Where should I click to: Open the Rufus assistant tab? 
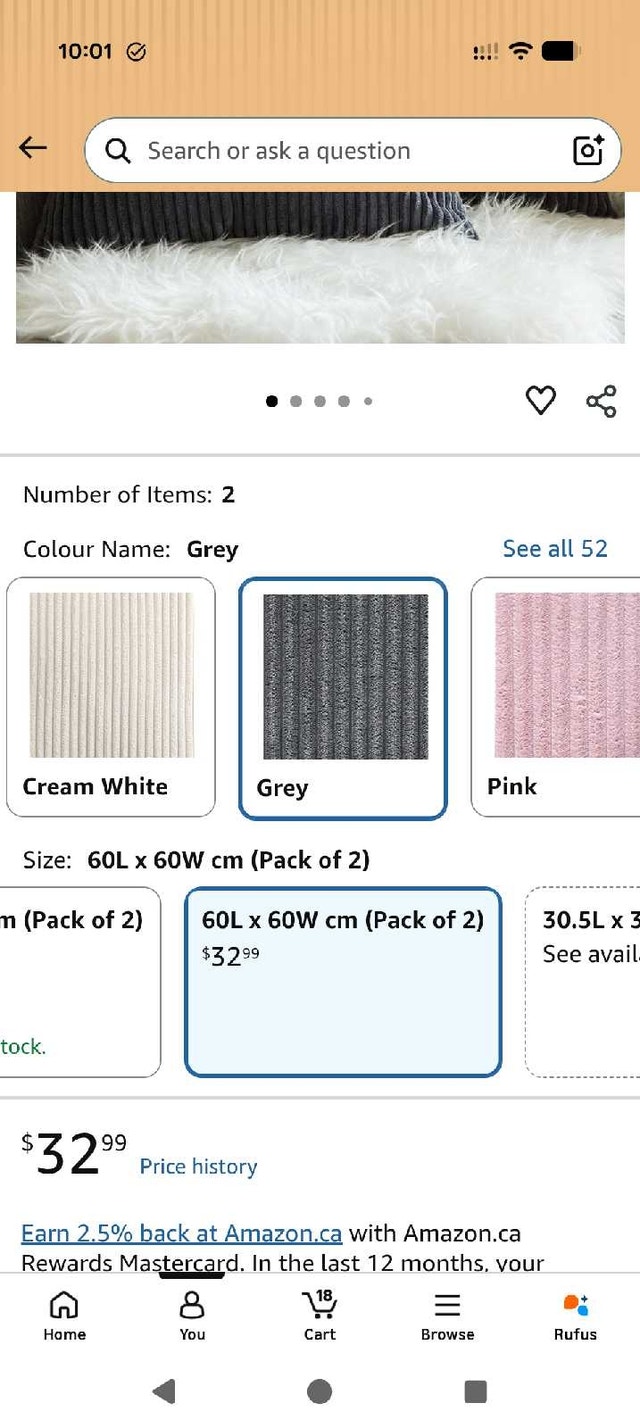pyautogui.click(x=575, y=1315)
